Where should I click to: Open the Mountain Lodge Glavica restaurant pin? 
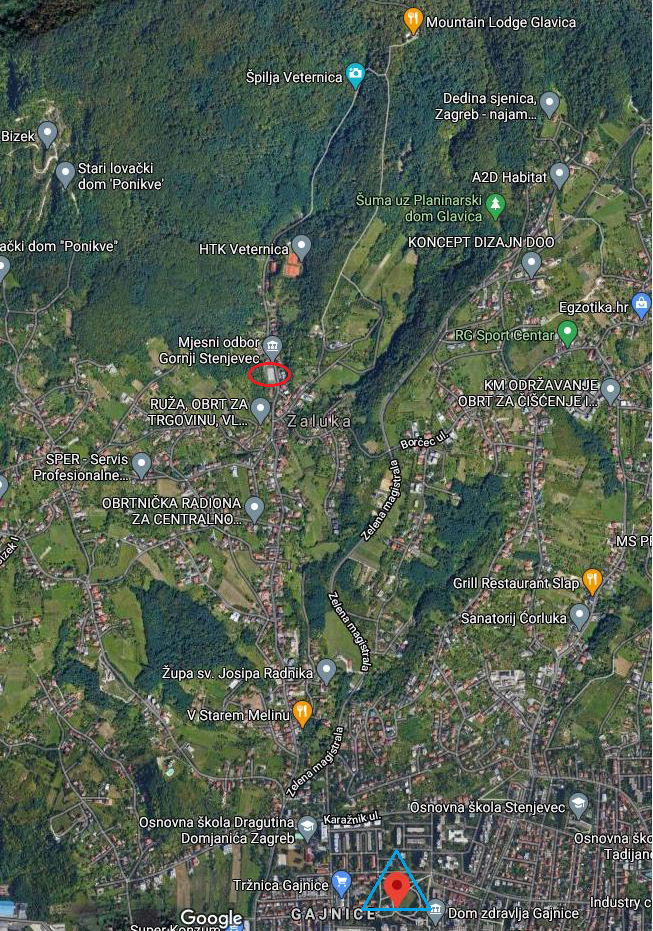413,19
